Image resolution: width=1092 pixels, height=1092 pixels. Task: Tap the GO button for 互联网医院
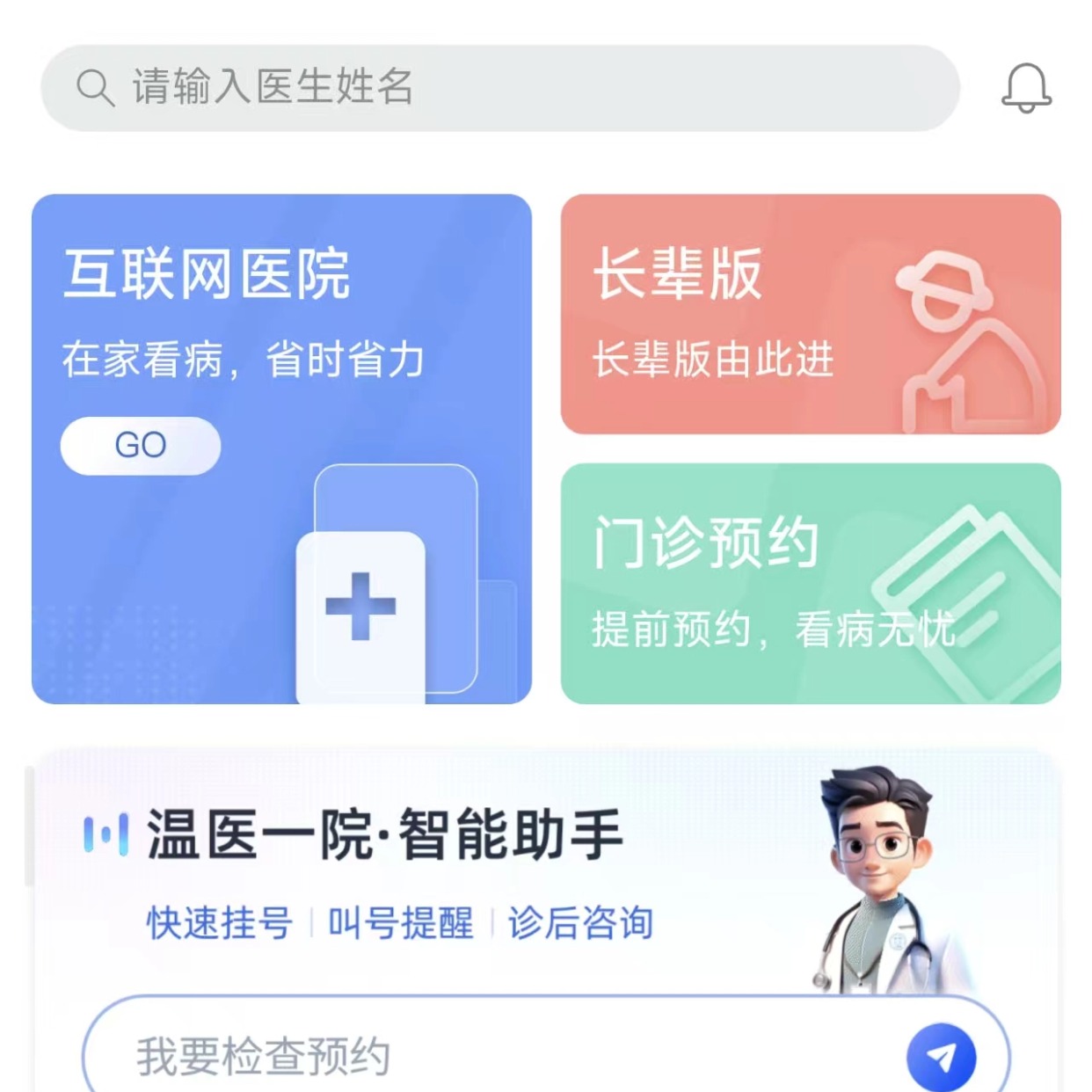tap(141, 446)
